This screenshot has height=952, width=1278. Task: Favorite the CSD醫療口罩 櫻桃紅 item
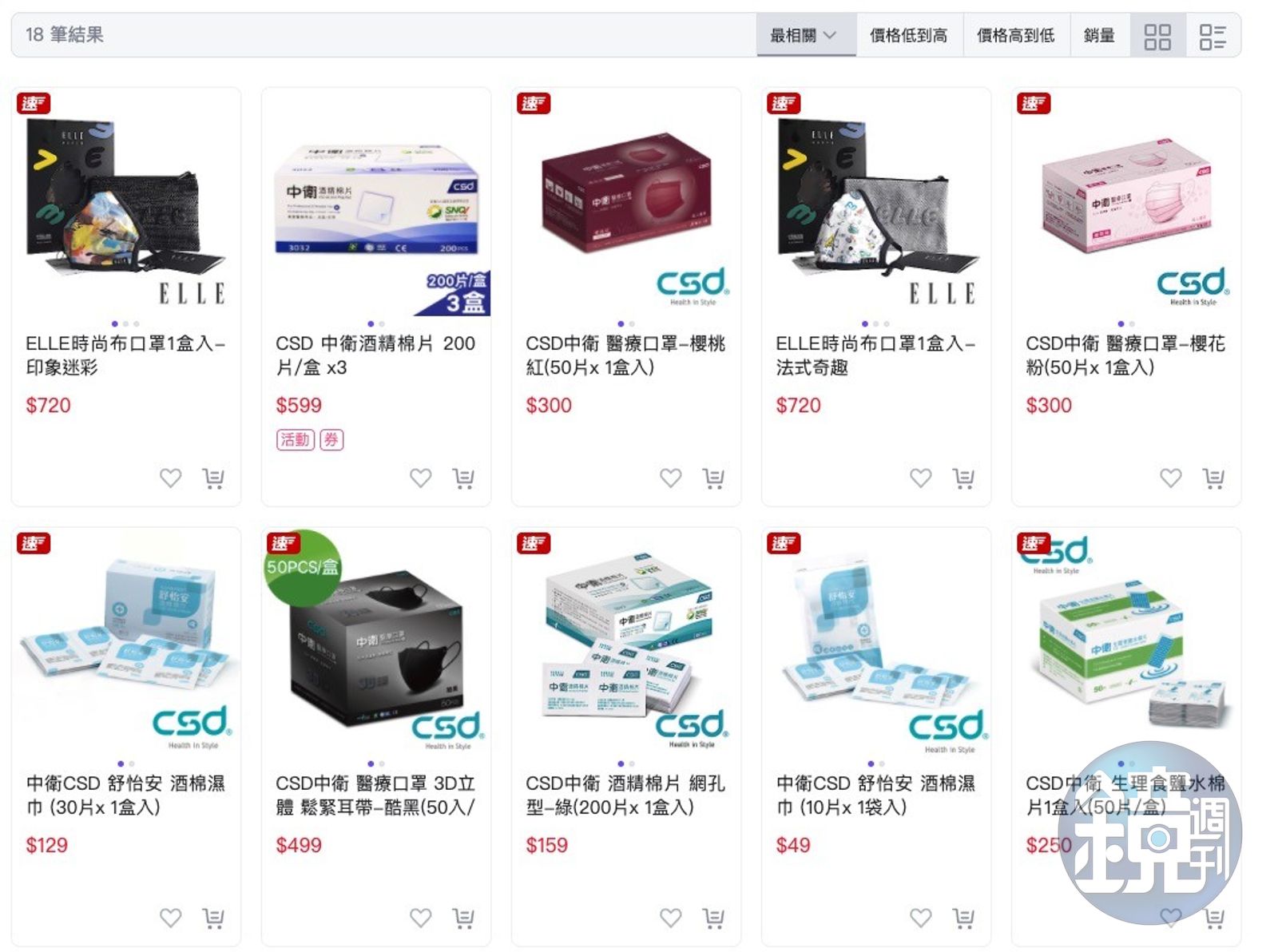[670, 478]
